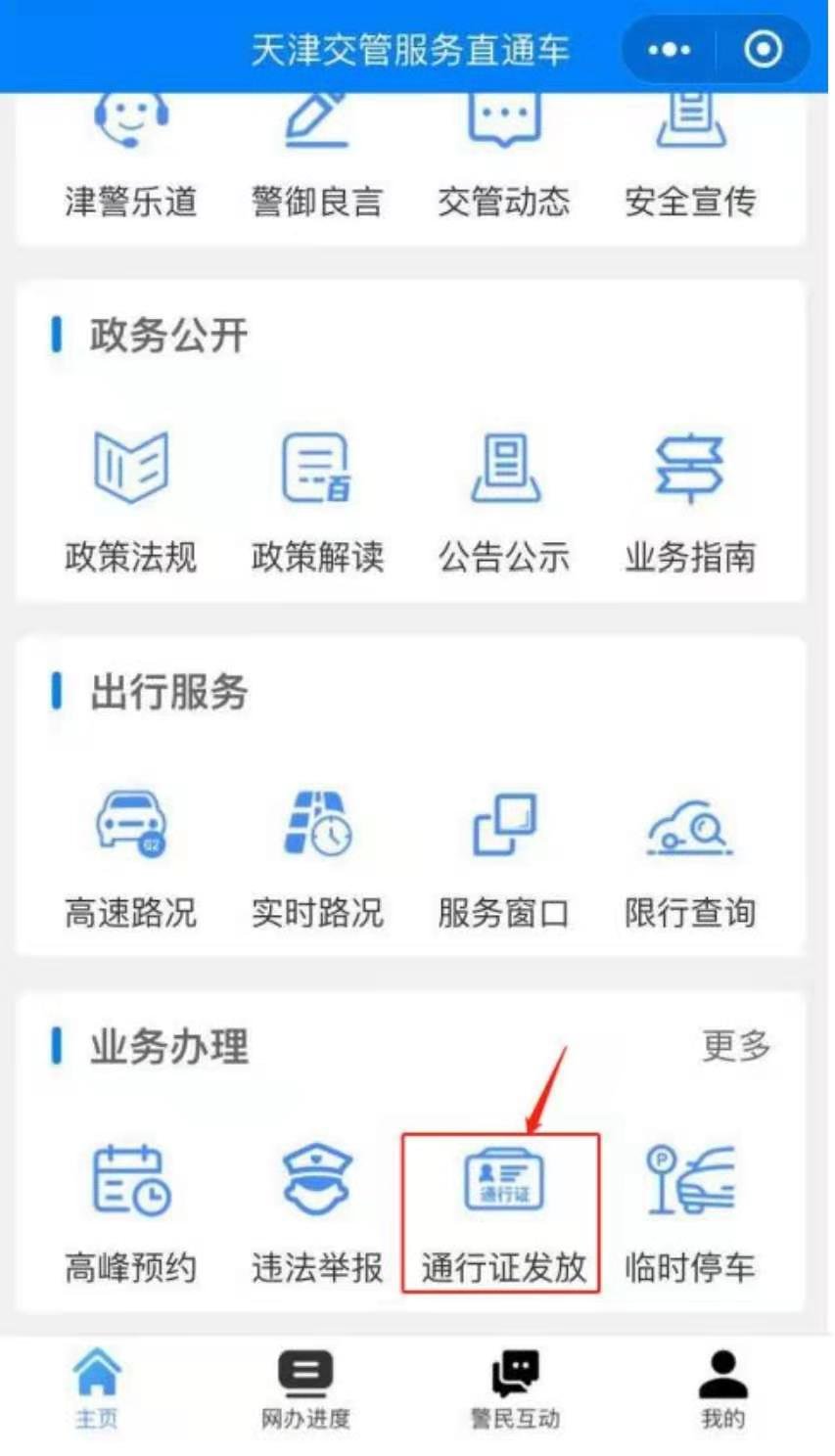Switch to the 网办进度 tab

pos(305,1389)
